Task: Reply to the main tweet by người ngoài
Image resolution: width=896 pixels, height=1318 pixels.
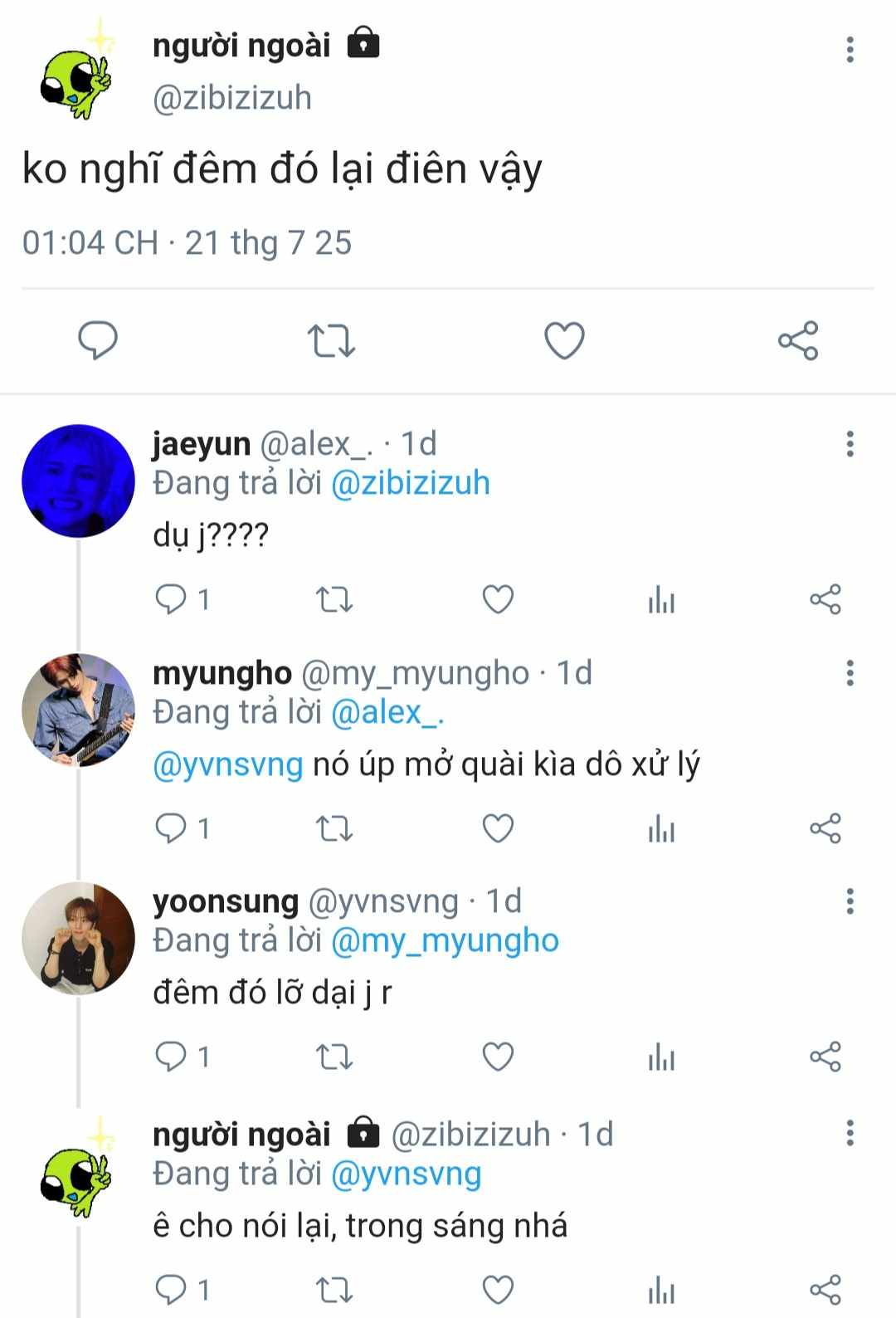Action: (98, 340)
